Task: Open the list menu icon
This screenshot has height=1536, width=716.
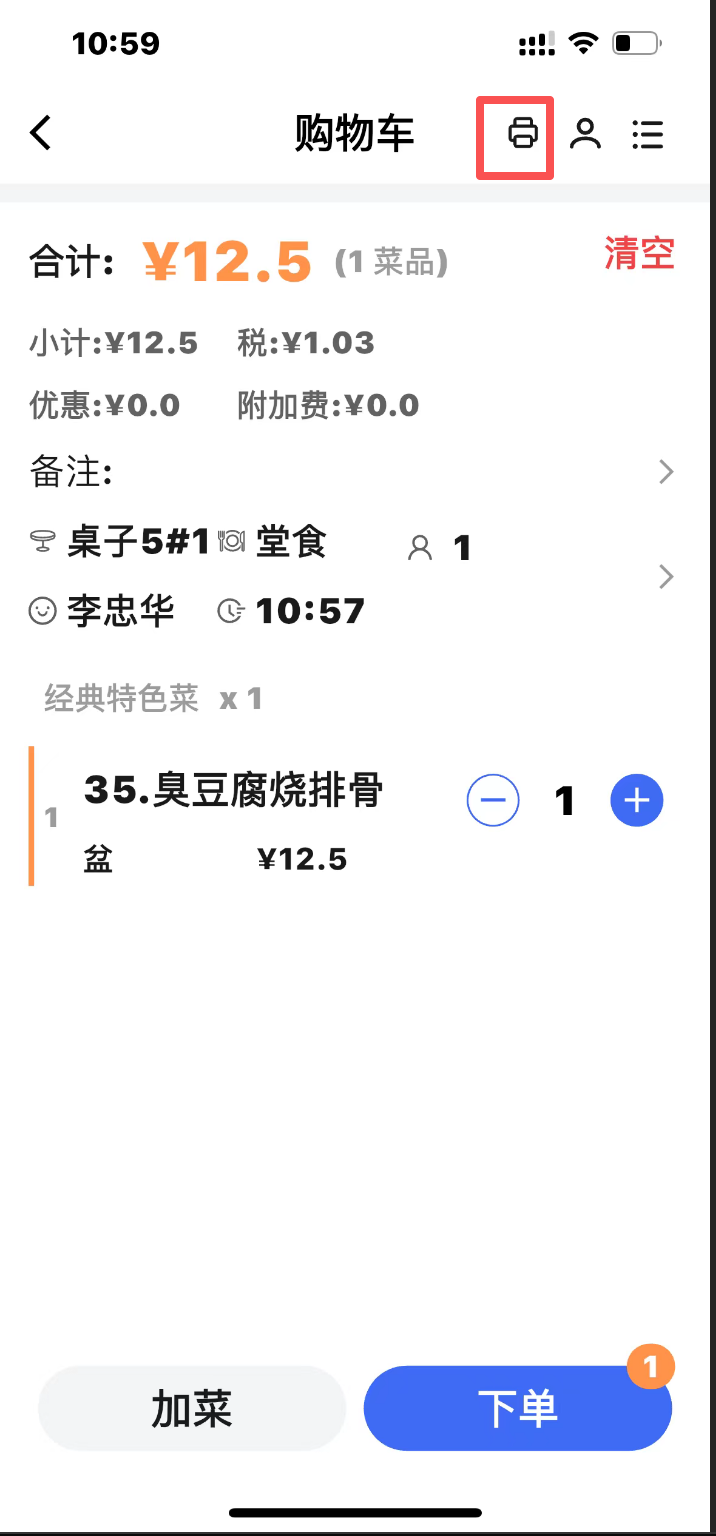Action: coord(648,134)
